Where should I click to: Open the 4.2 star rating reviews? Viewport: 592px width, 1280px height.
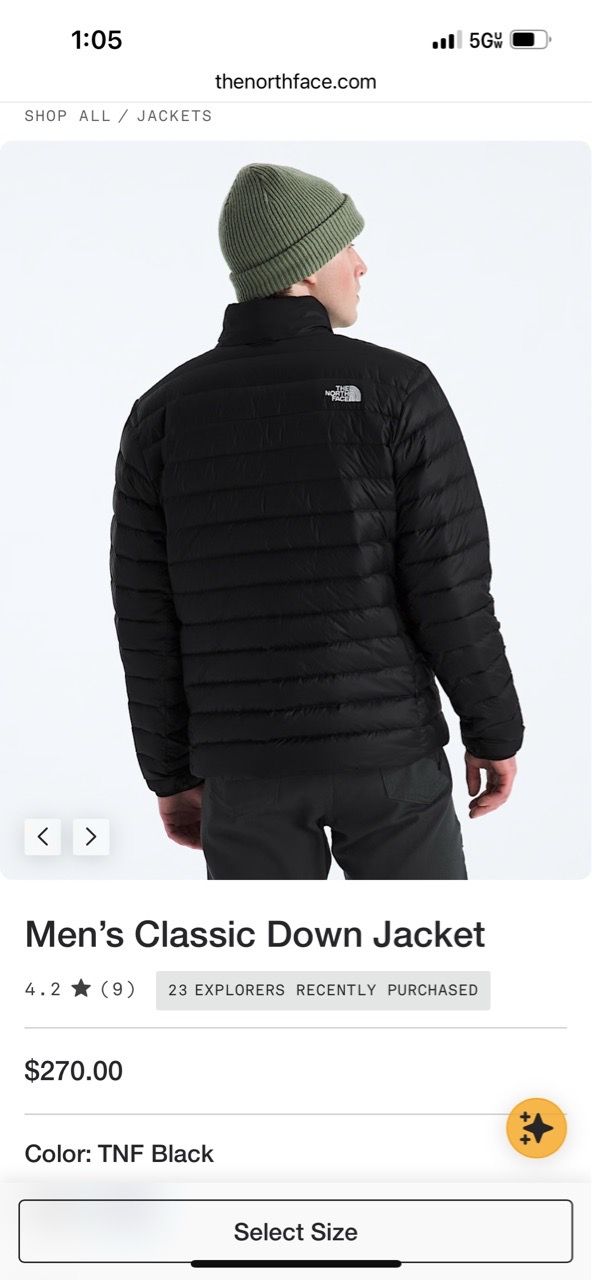point(80,989)
